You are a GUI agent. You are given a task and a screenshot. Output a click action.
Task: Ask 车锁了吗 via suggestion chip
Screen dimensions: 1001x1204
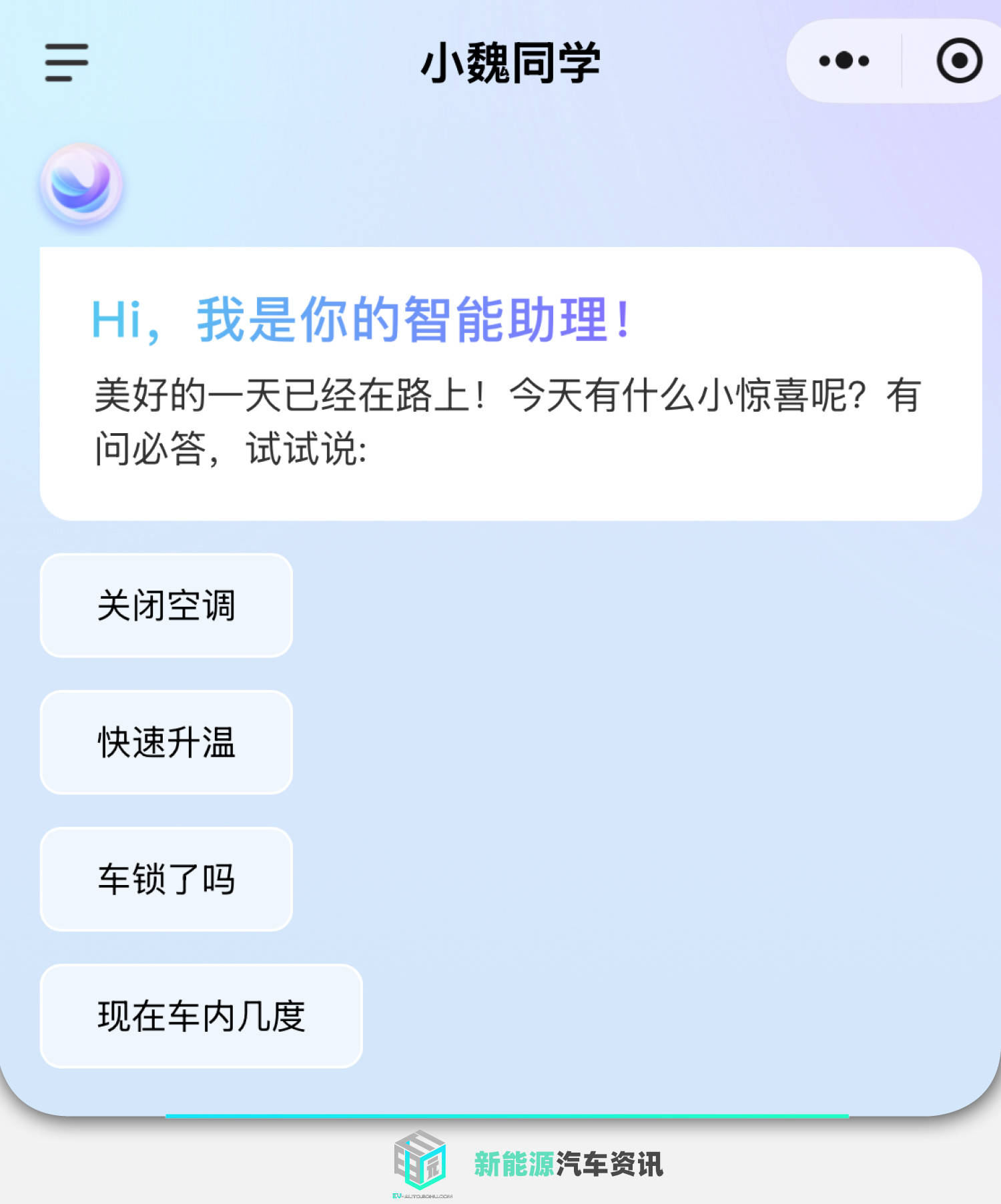tap(166, 879)
